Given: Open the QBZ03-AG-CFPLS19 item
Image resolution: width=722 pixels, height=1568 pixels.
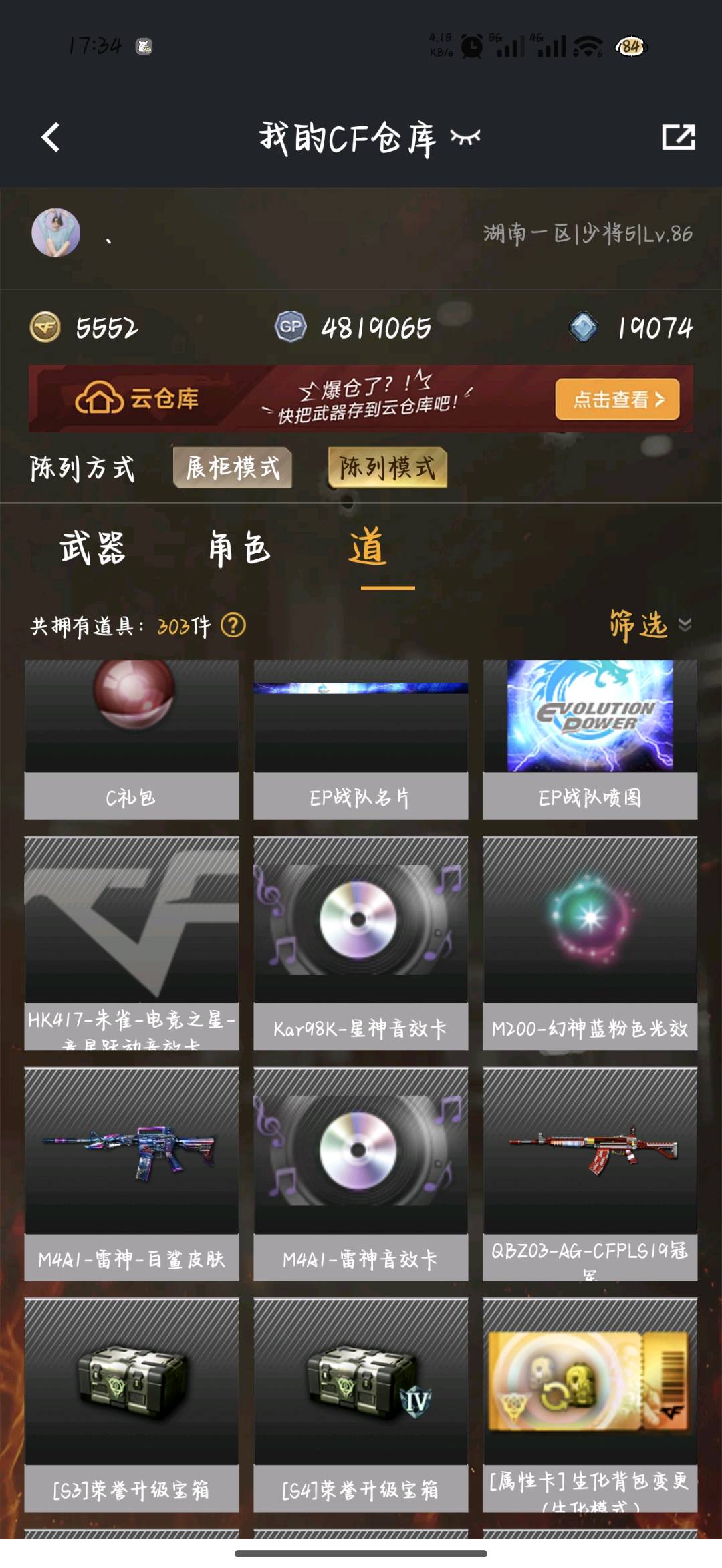Looking at the screenshot, I should tap(590, 1173).
